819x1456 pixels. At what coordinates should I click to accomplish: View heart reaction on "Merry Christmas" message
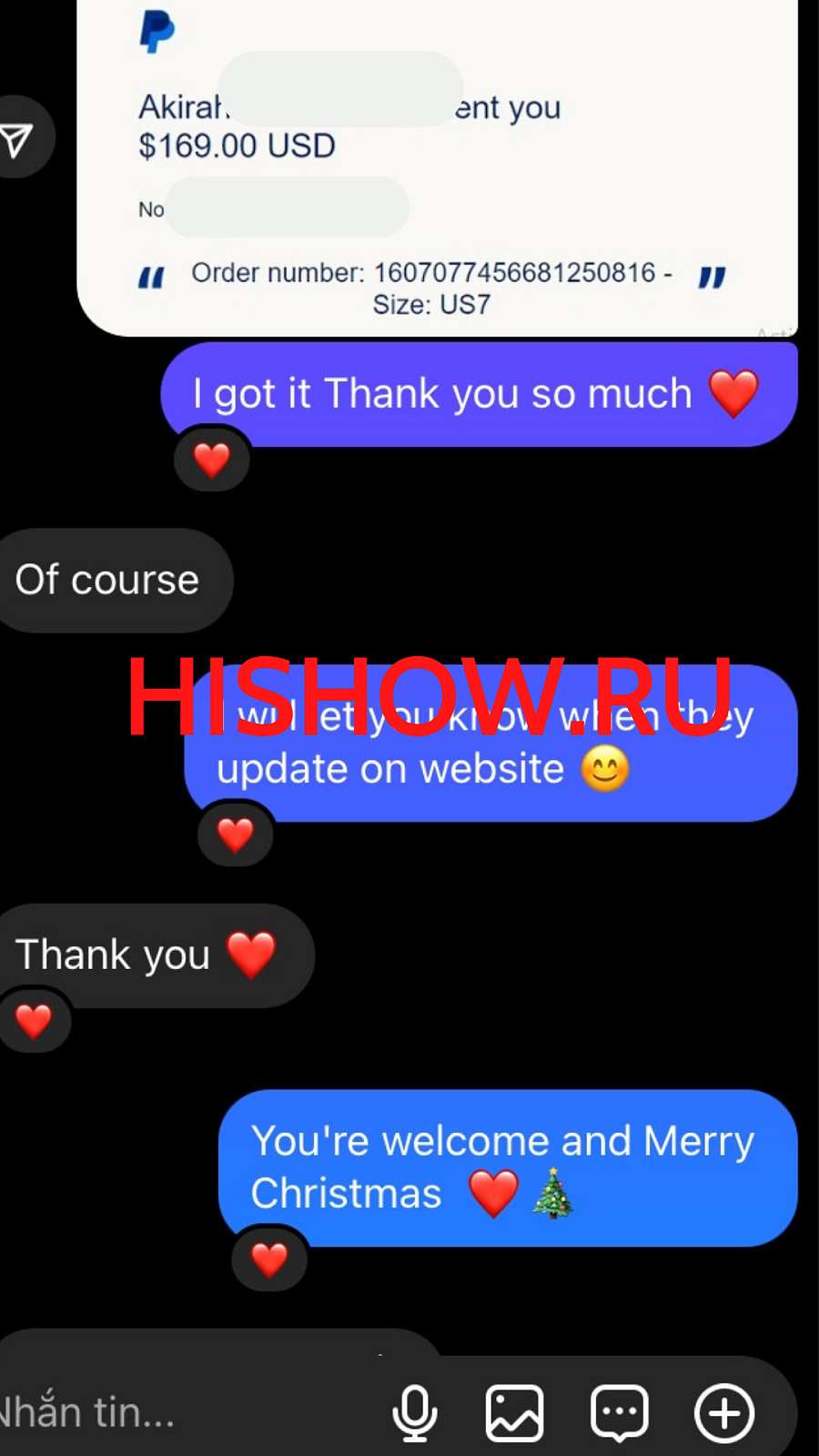click(x=269, y=1259)
